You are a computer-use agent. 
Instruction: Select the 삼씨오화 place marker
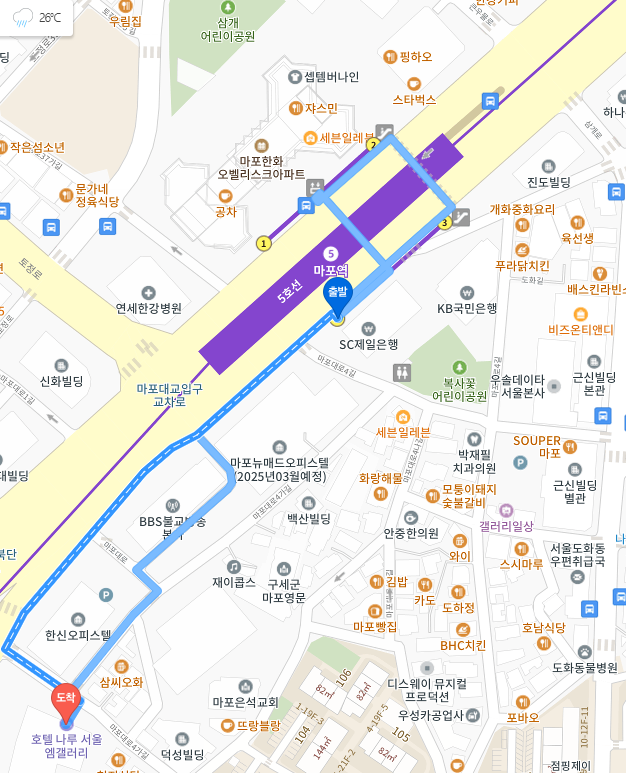(x=121, y=666)
